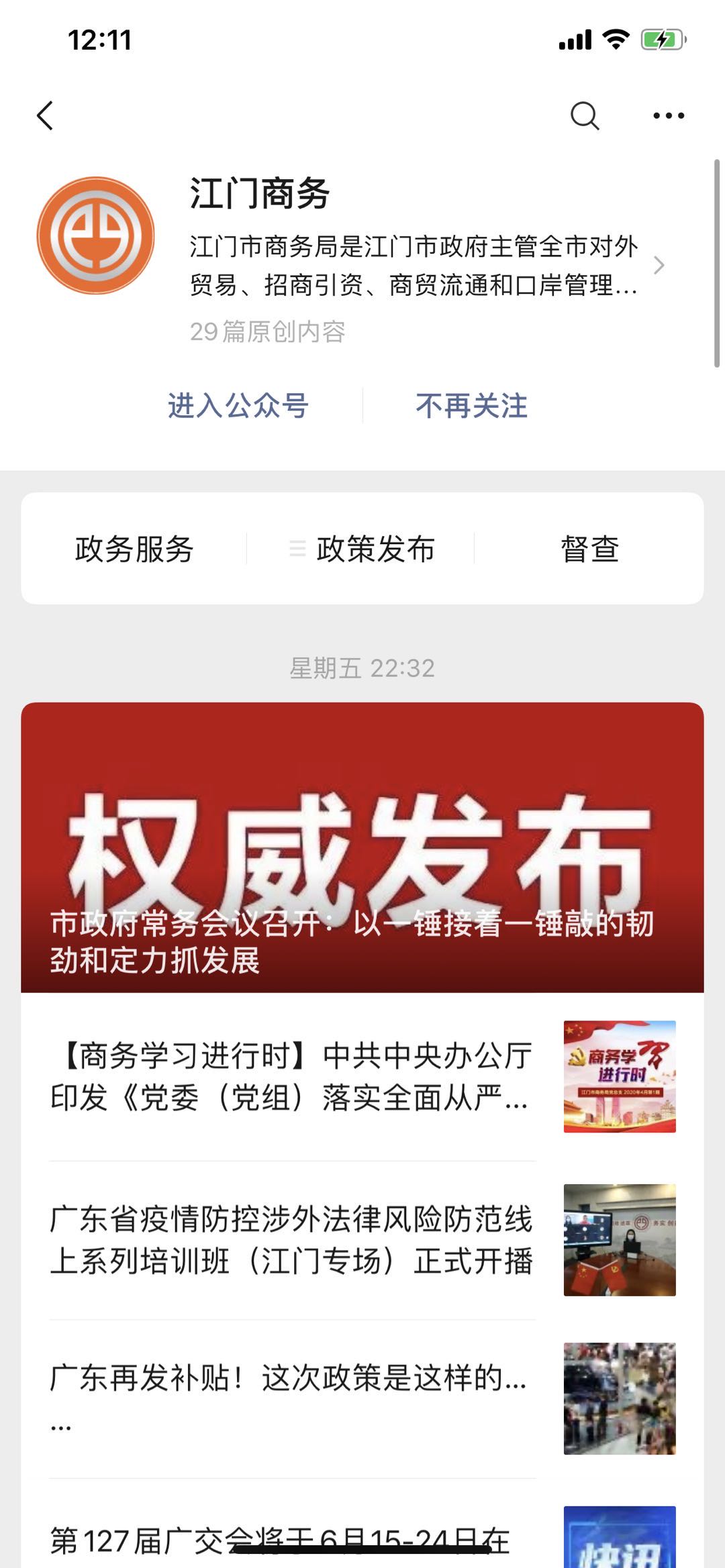Image resolution: width=725 pixels, height=1568 pixels.
Task: Expand the 江门商务 account description
Action: tap(658, 266)
